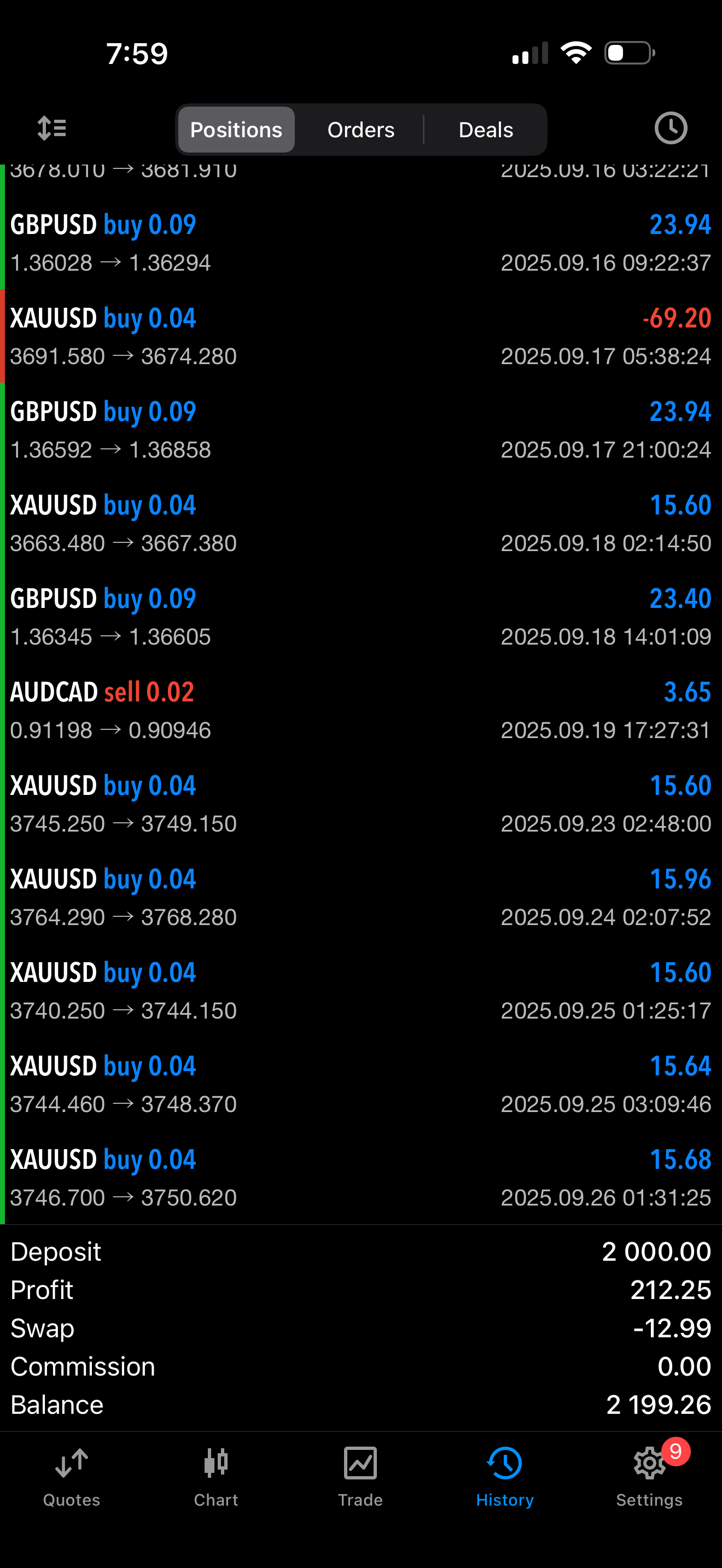Expand the AUDCAD sell 0.02 position
Viewport: 722px width, 1568px height.
click(x=360, y=710)
